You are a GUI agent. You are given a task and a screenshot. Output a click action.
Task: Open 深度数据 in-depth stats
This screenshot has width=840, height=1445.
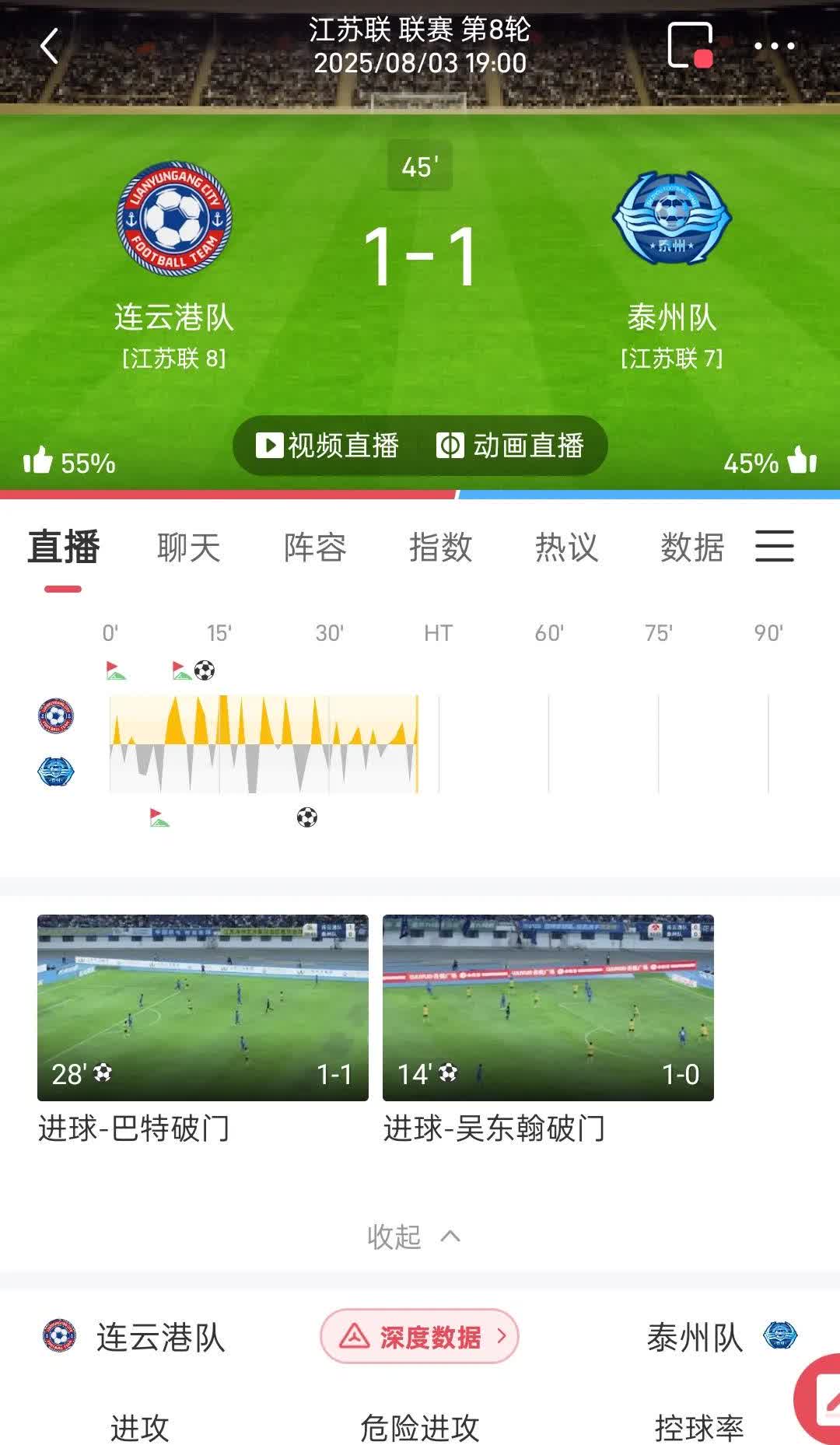point(420,1336)
